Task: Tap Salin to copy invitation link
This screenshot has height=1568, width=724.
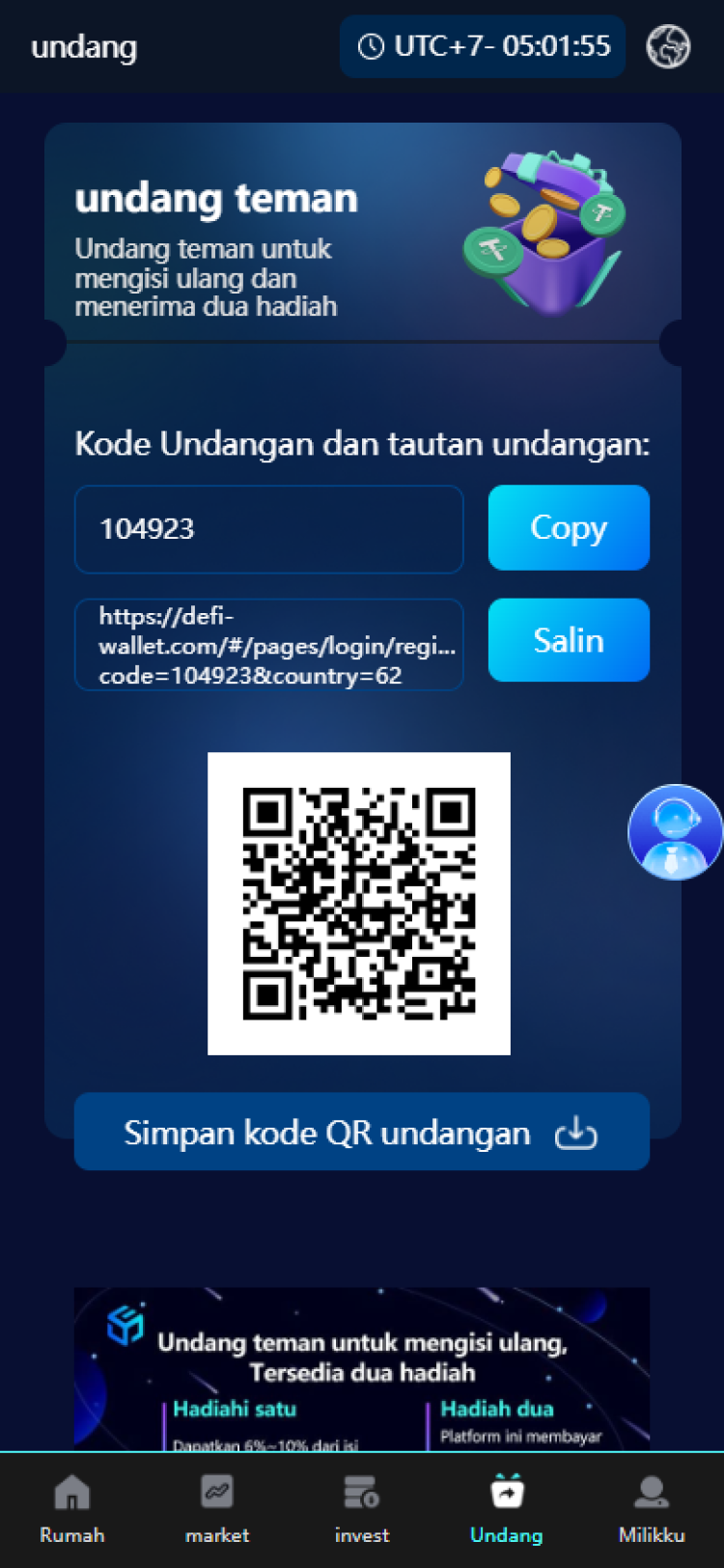Action: pos(569,640)
